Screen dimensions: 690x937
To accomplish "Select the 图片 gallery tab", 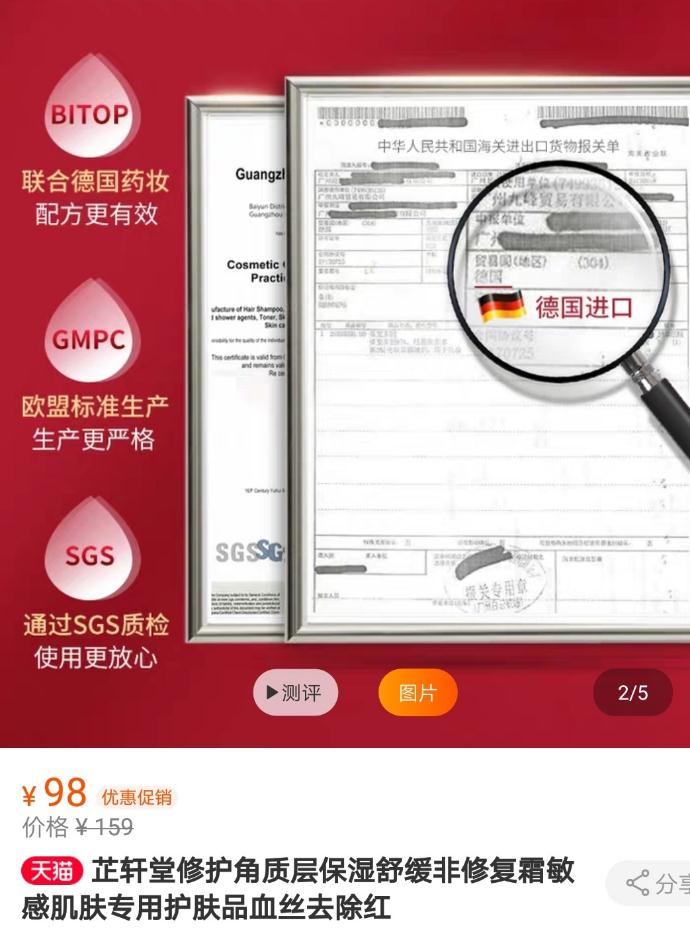I will coord(417,692).
